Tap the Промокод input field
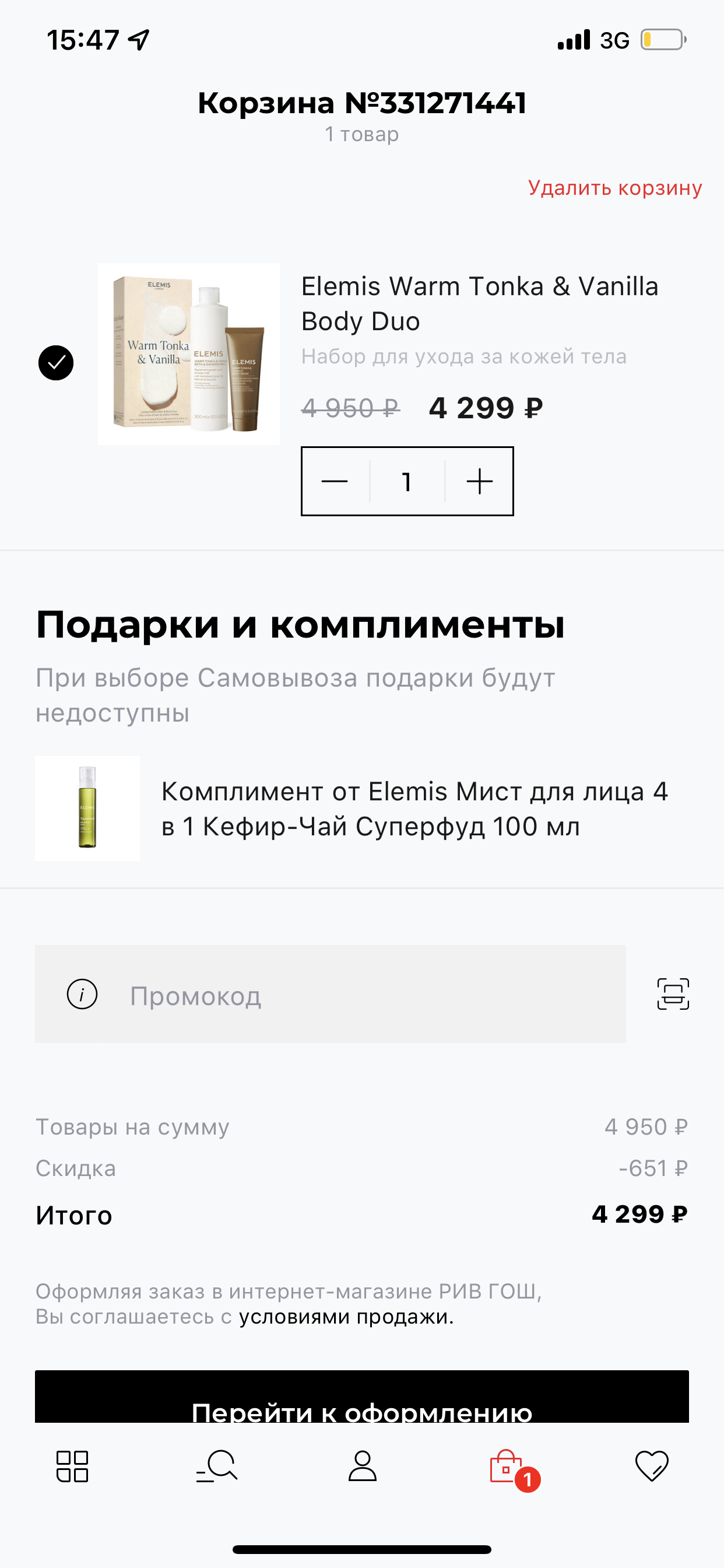 [330, 994]
